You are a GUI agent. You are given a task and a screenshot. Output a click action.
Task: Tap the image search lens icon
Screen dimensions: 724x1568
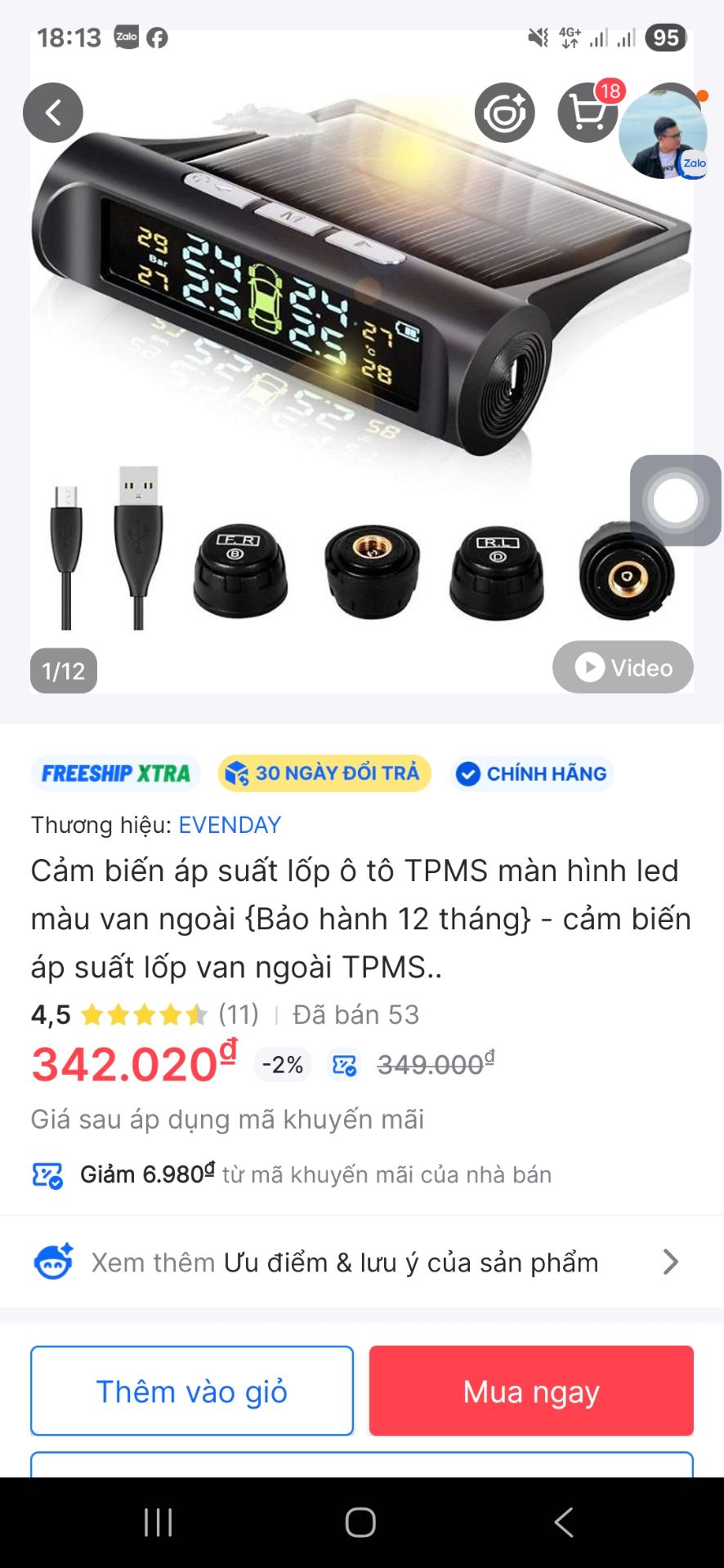(507, 113)
